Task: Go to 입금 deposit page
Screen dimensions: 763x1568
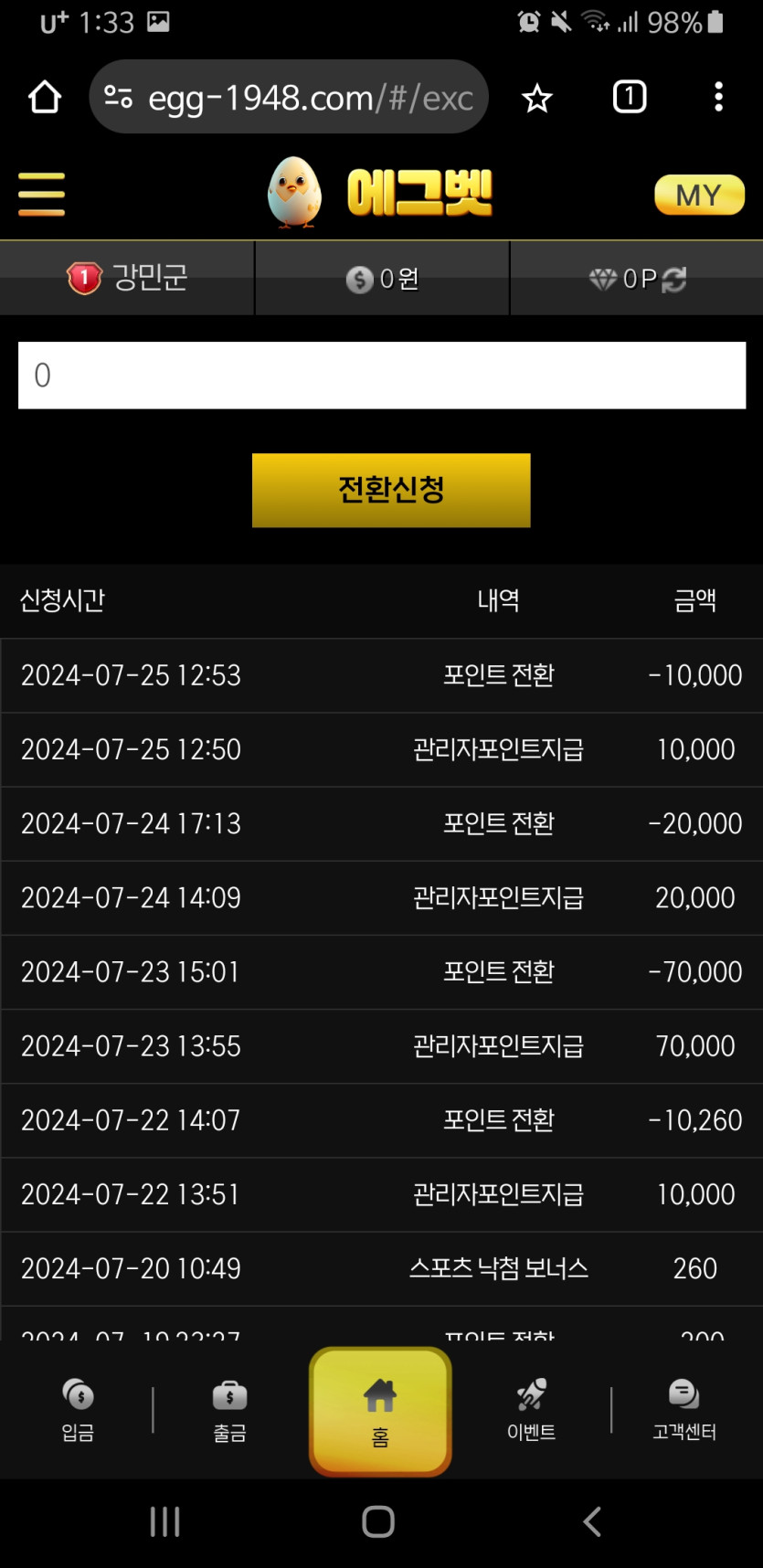Action: (78, 1411)
